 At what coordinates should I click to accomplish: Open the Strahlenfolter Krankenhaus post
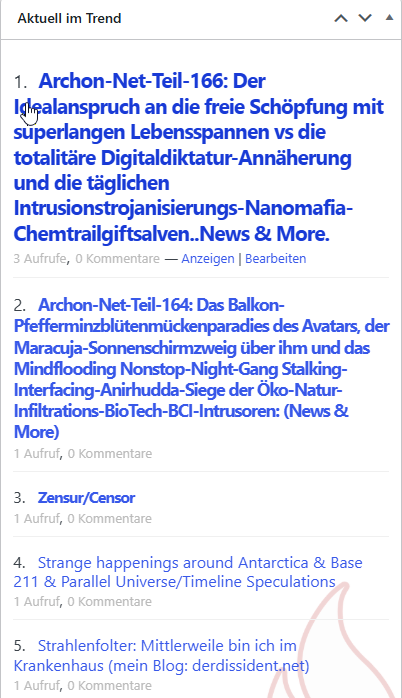tap(161, 655)
